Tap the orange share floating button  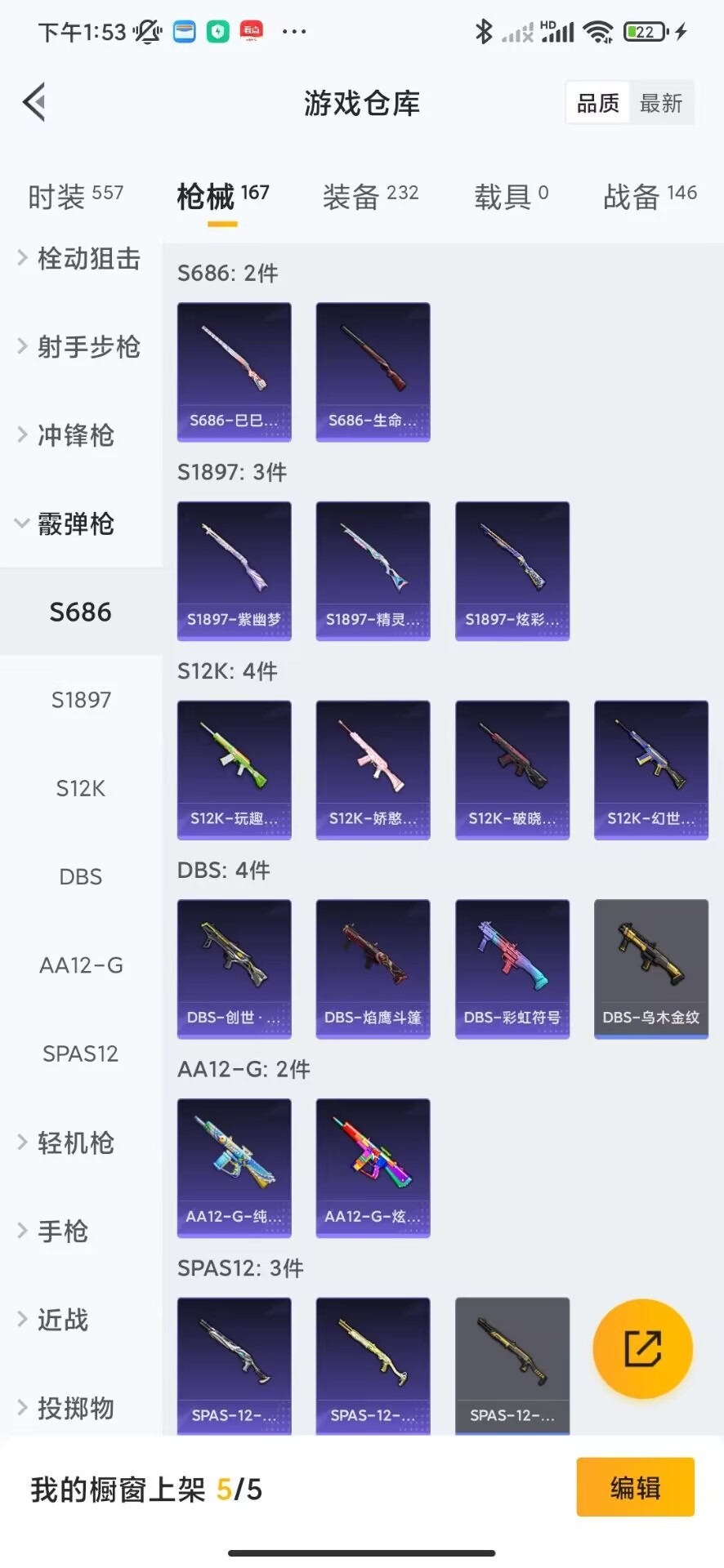(642, 1348)
